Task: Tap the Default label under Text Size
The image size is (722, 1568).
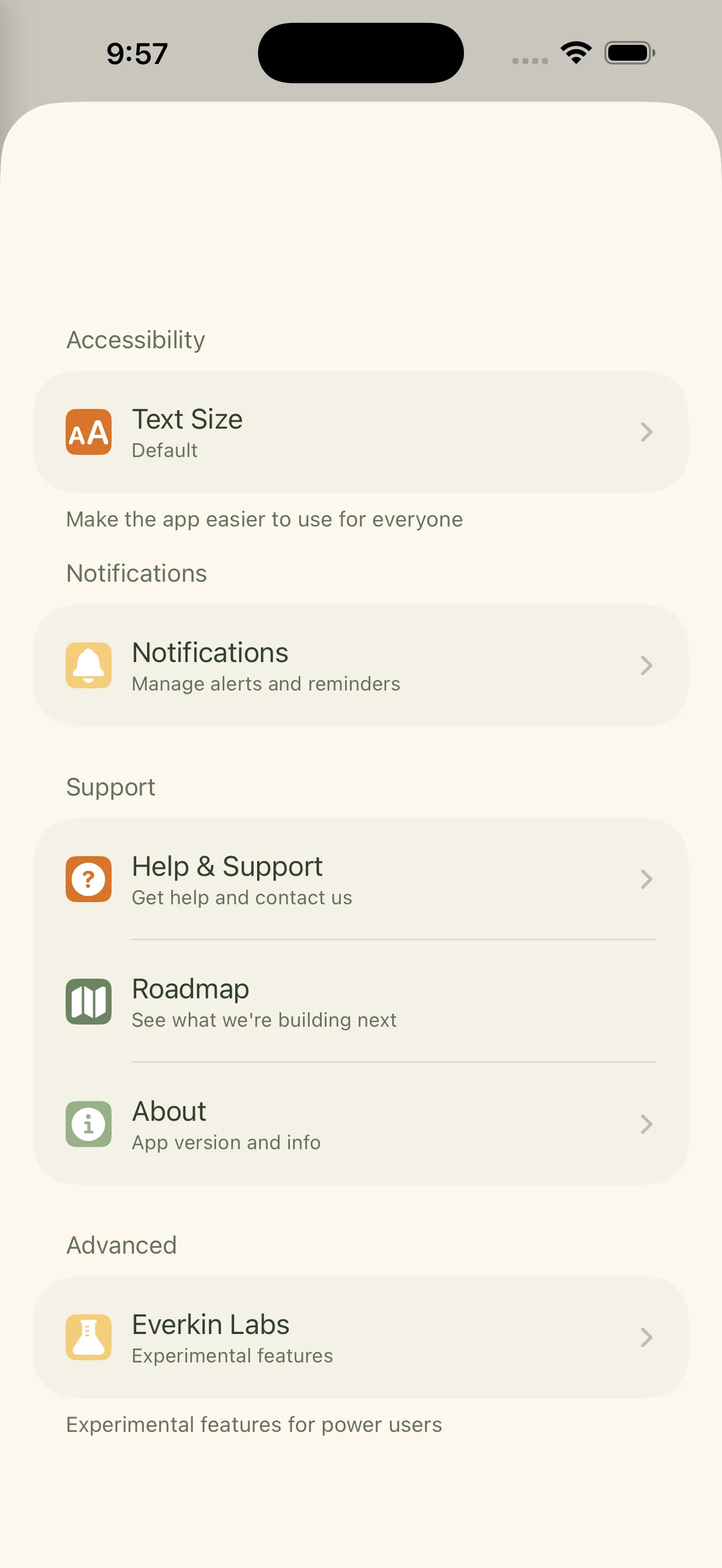Action: click(165, 450)
